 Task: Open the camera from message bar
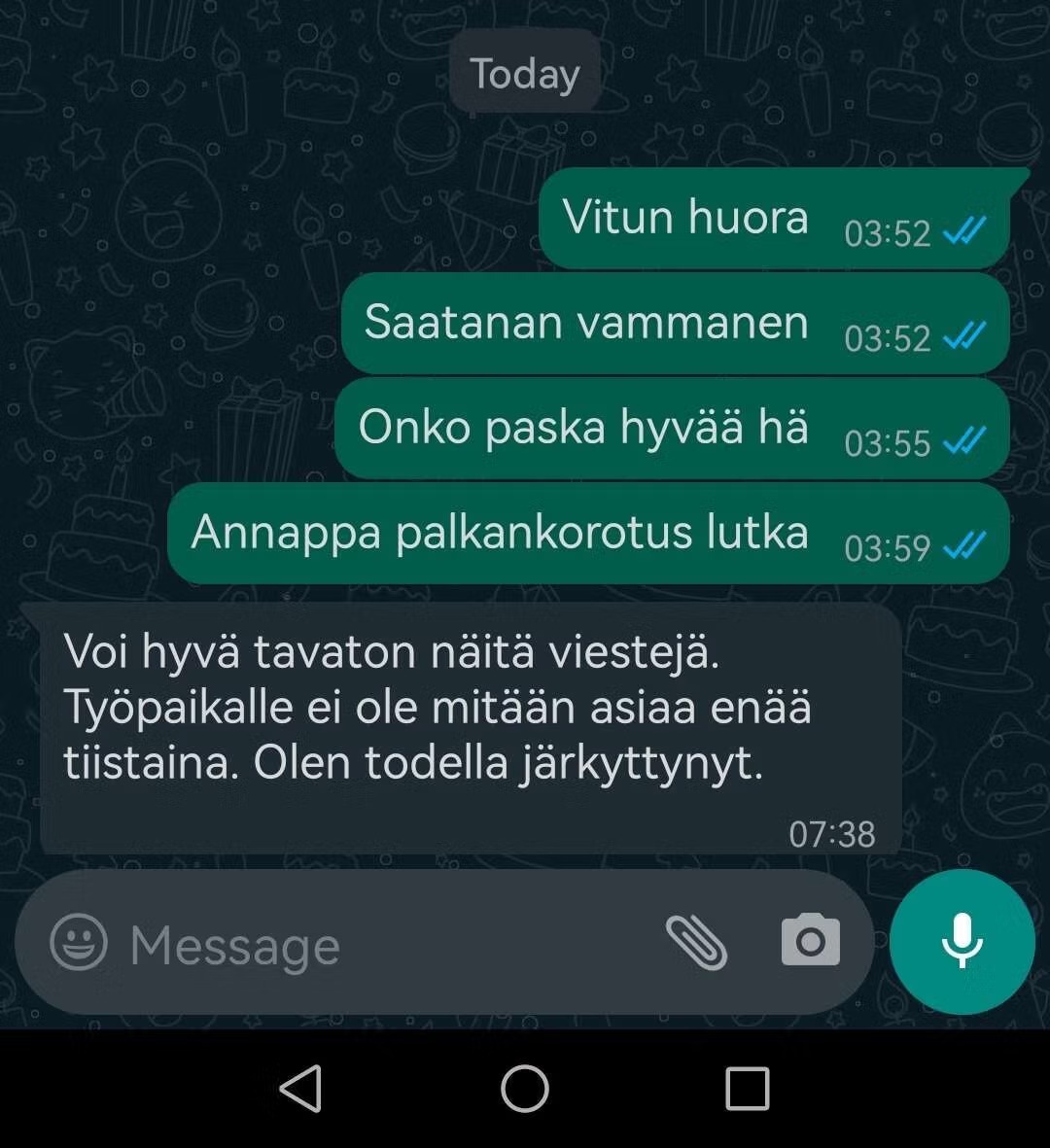coord(810,941)
